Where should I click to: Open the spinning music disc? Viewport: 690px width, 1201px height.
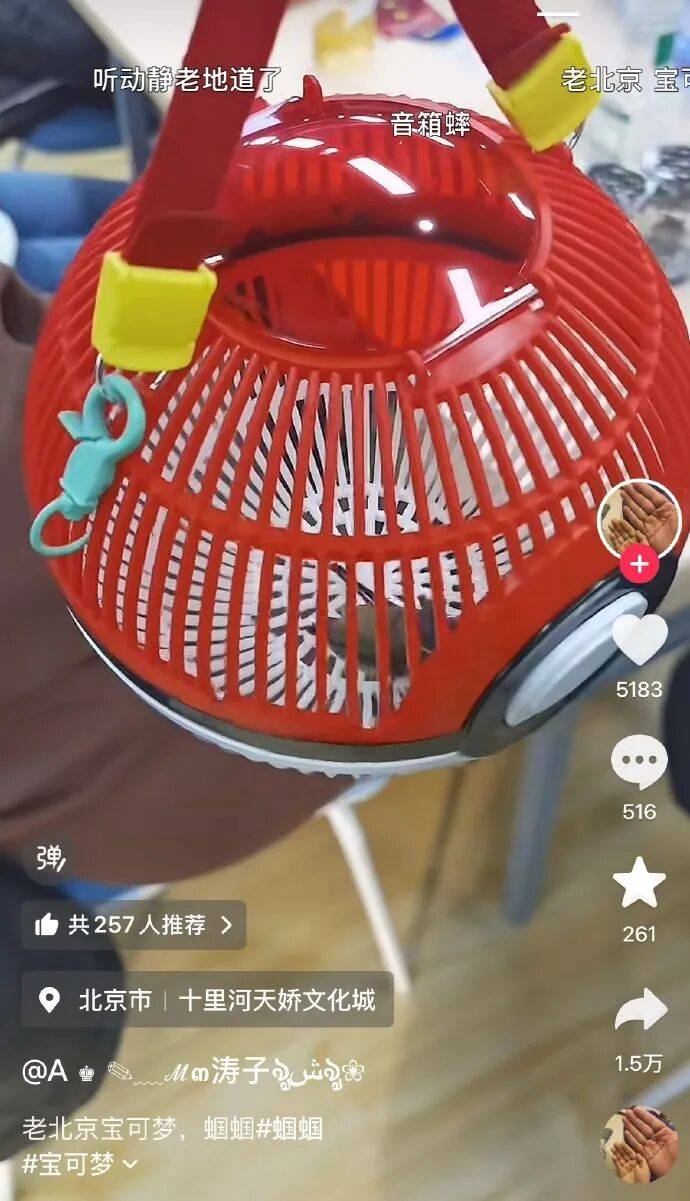638,1144
